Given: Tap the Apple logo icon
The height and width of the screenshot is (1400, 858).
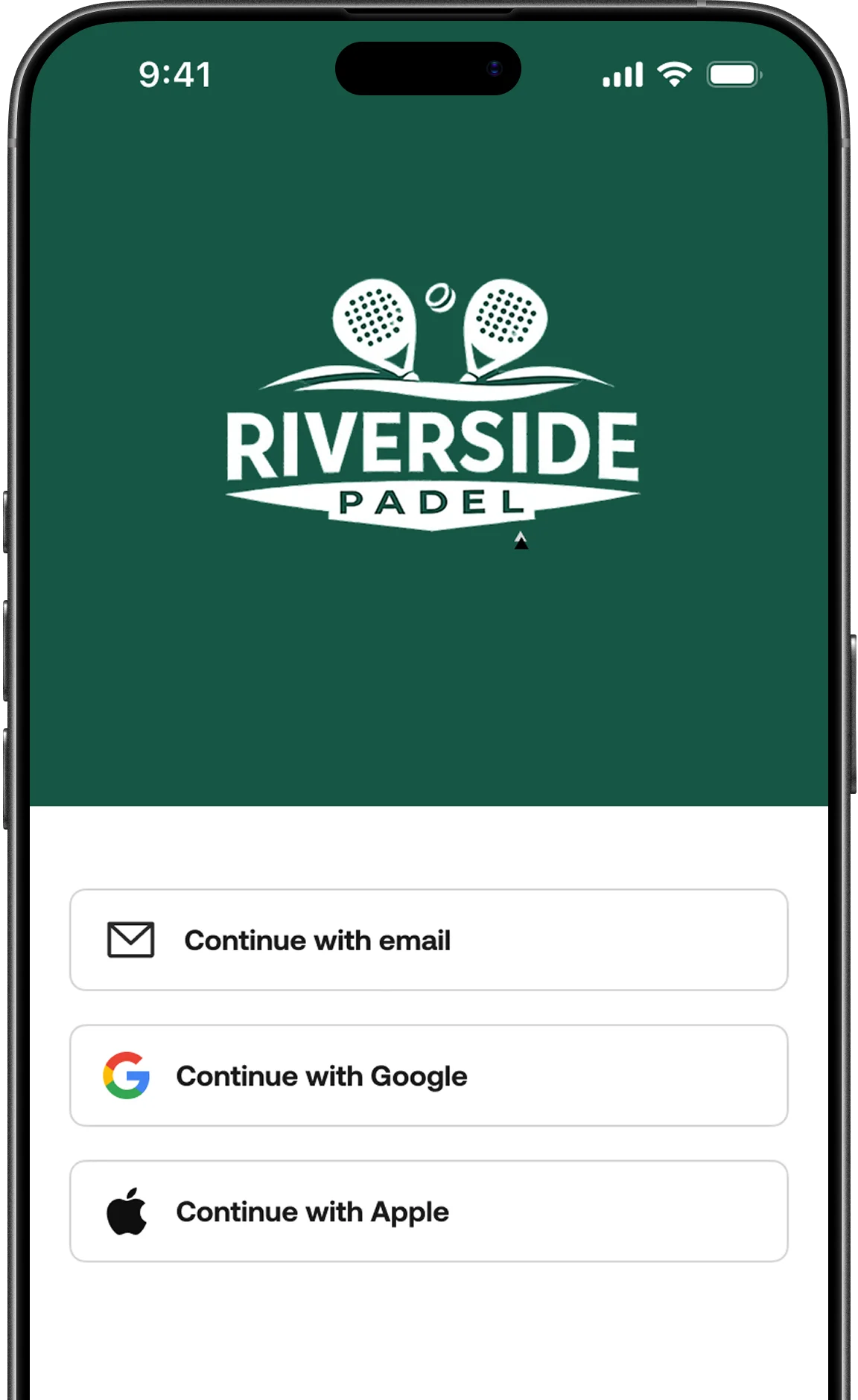Looking at the screenshot, I should tap(128, 1210).
